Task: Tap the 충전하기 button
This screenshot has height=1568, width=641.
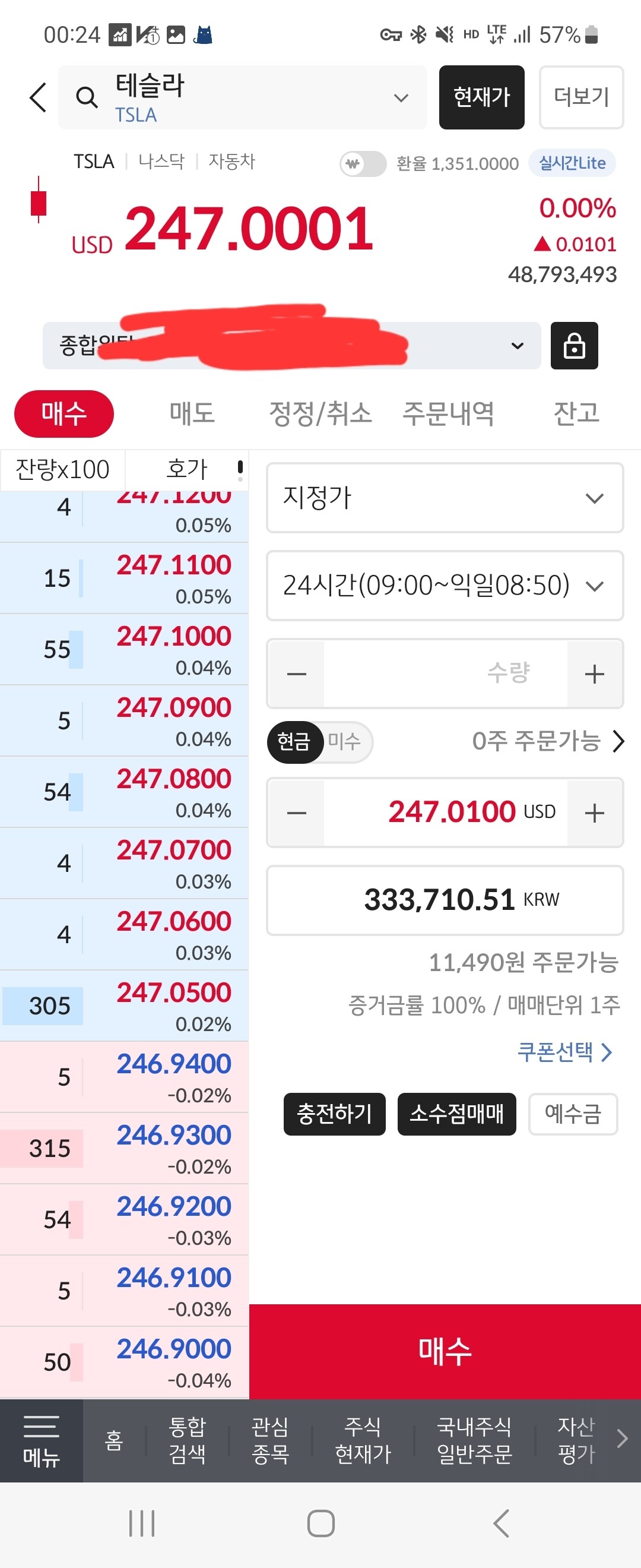Action: [334, 1114]
